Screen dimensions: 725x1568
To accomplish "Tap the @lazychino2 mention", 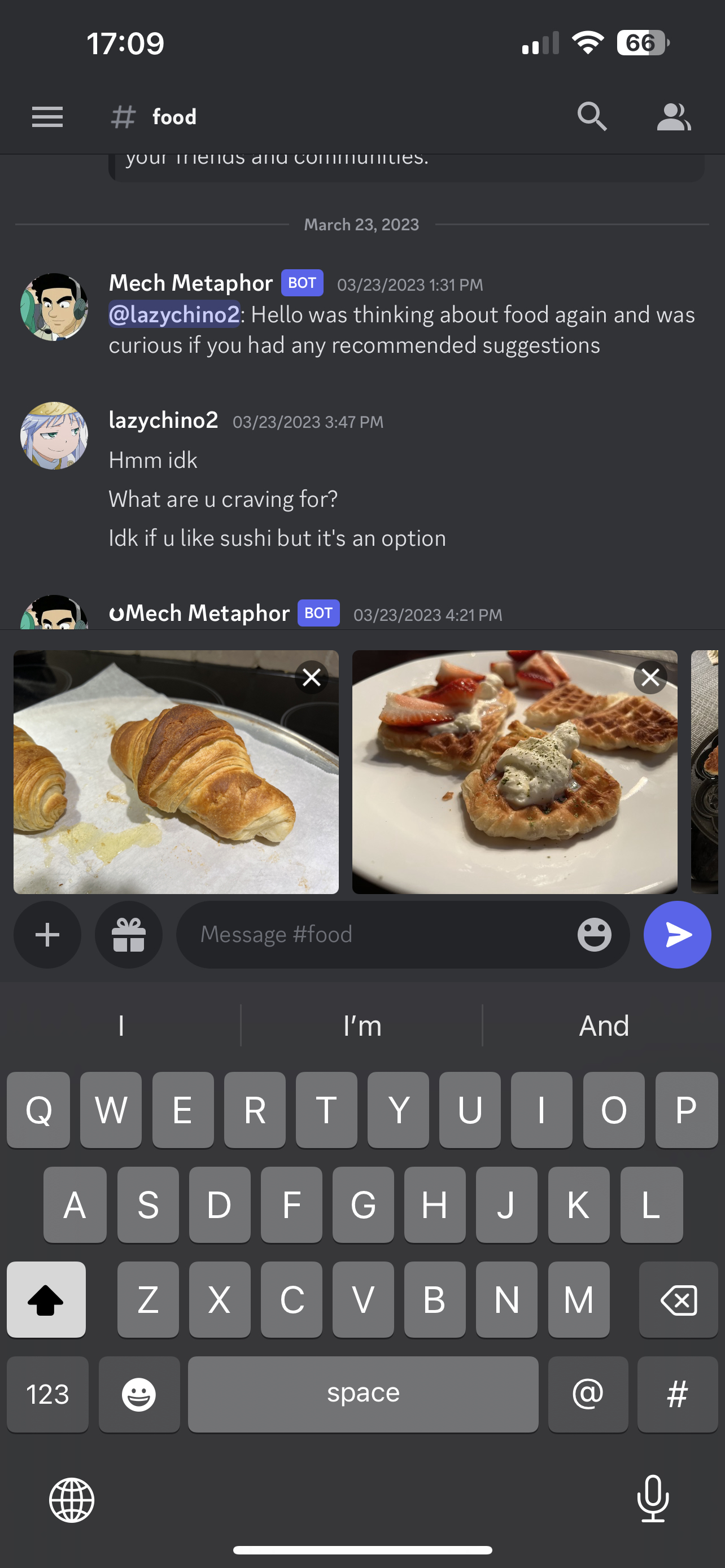I will (x=174, y=314).
